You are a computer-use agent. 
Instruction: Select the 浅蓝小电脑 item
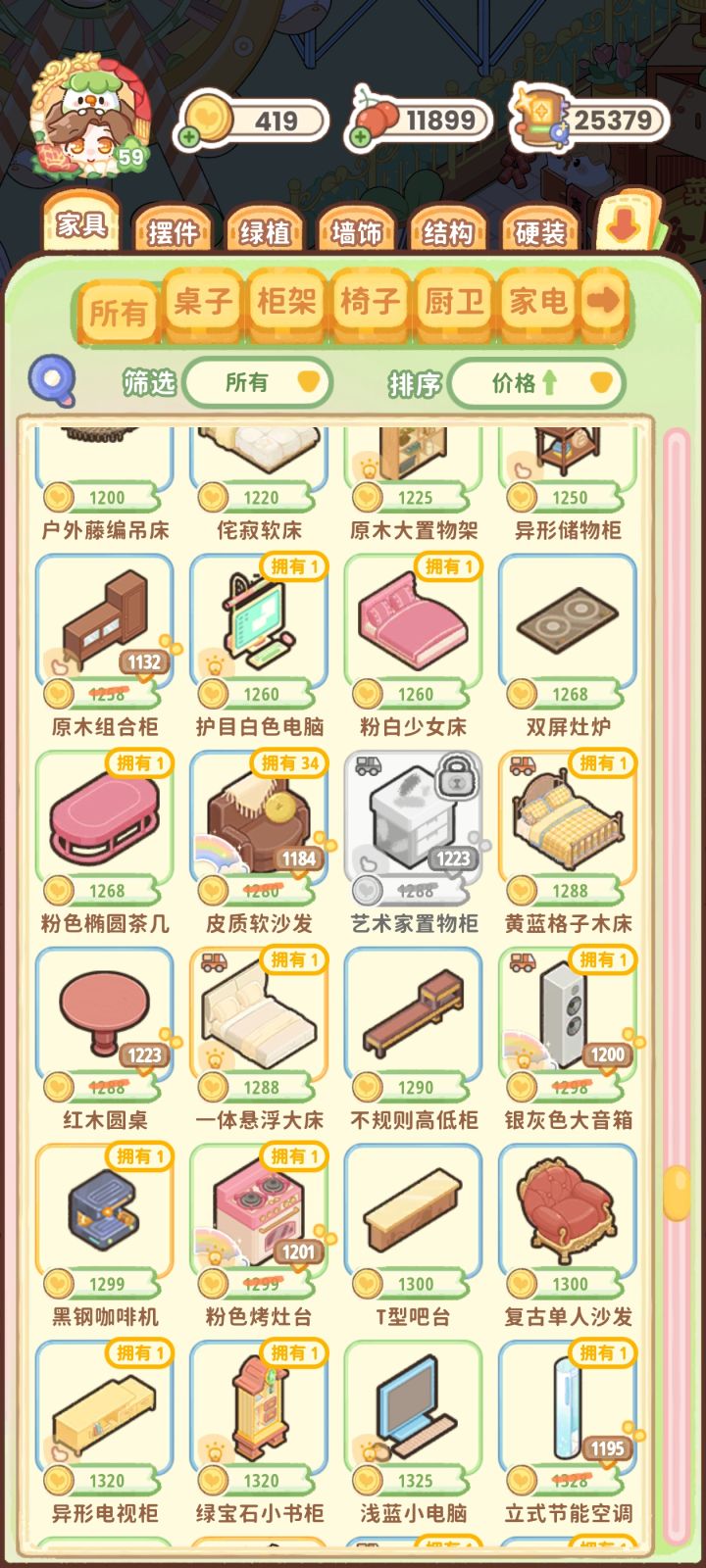[413, 1433]
